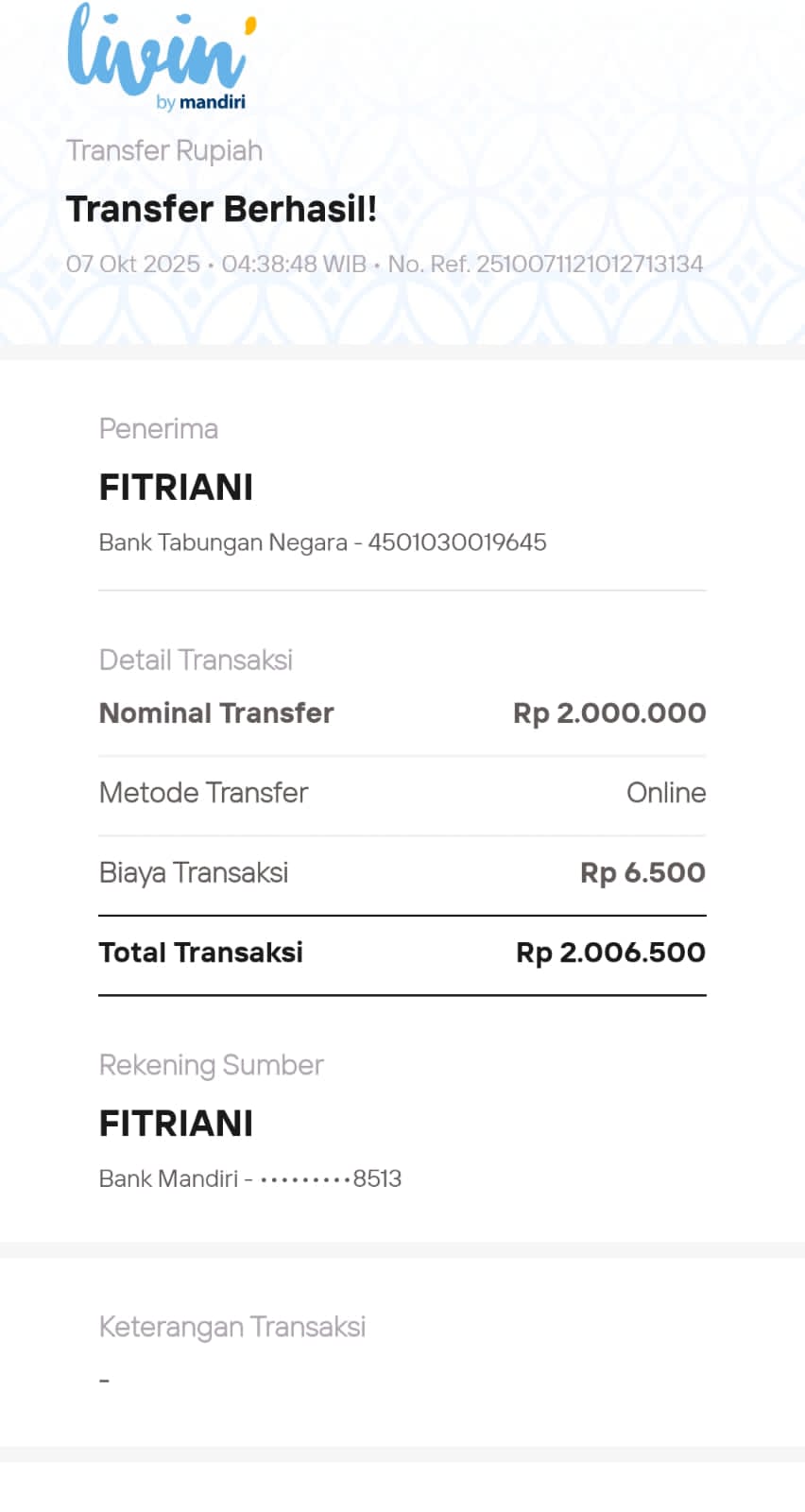Click the Total Transaksi amount Rp 2.006.500
This screenshot has height=1512, width=805.
(x=610, y=953)
